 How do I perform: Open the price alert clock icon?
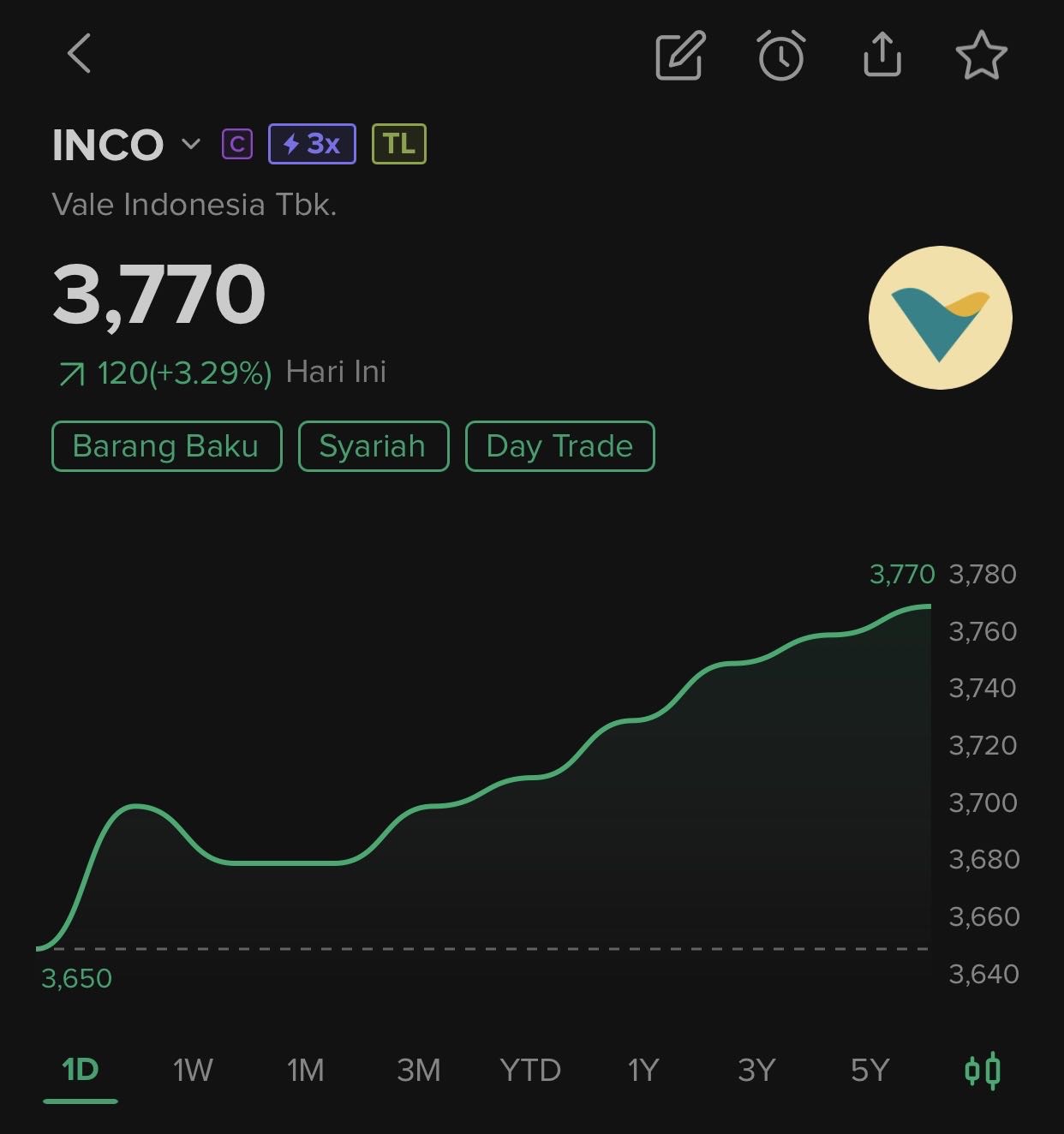780,56
